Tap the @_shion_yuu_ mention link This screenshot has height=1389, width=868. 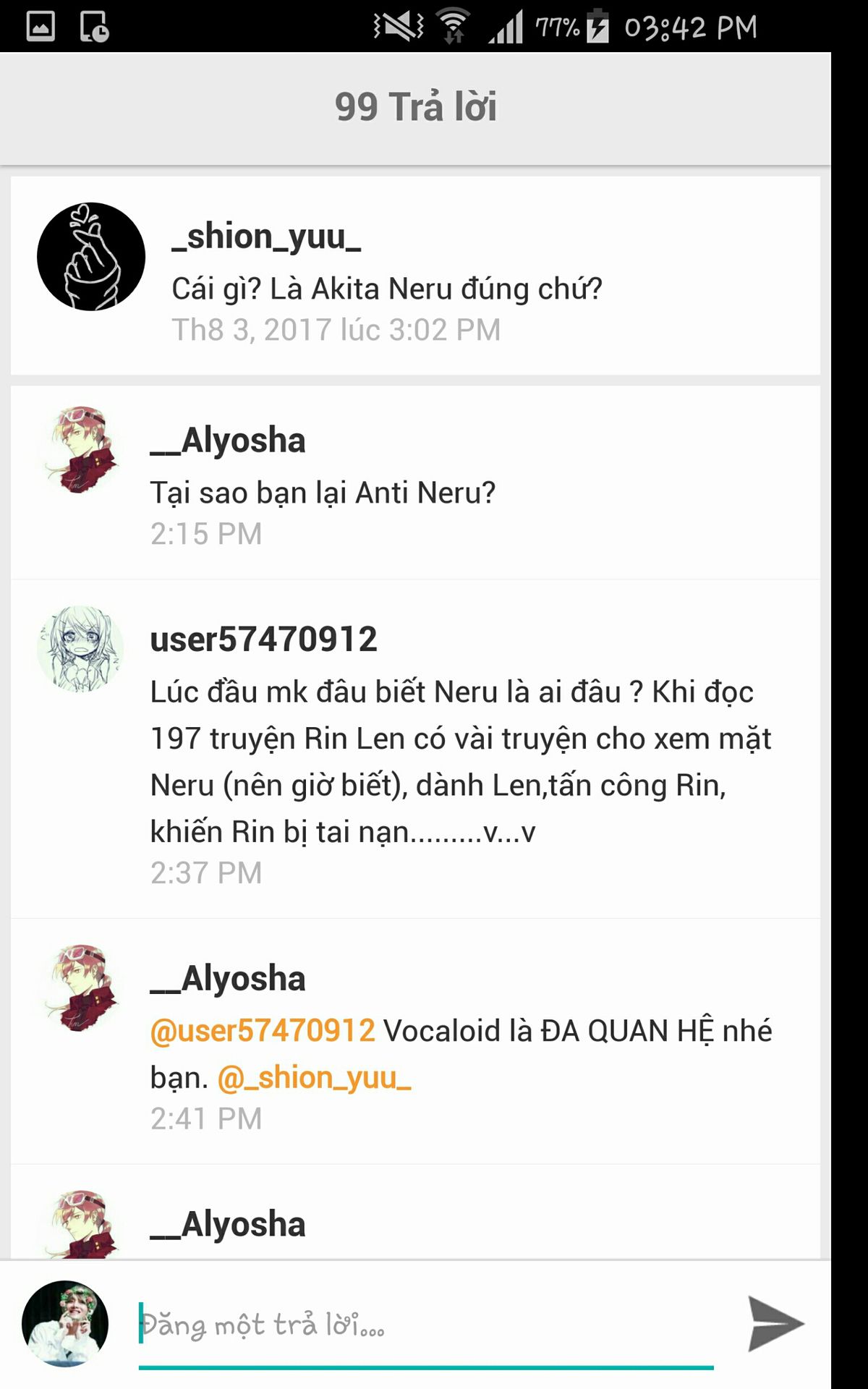click(x=314, y=1078)
